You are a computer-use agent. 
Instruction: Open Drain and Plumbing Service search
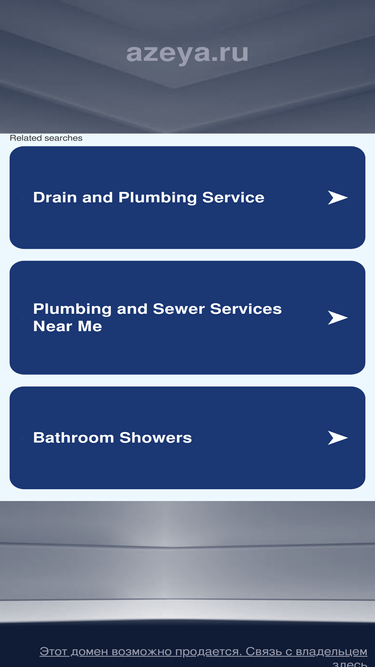[x=187, y=197]
